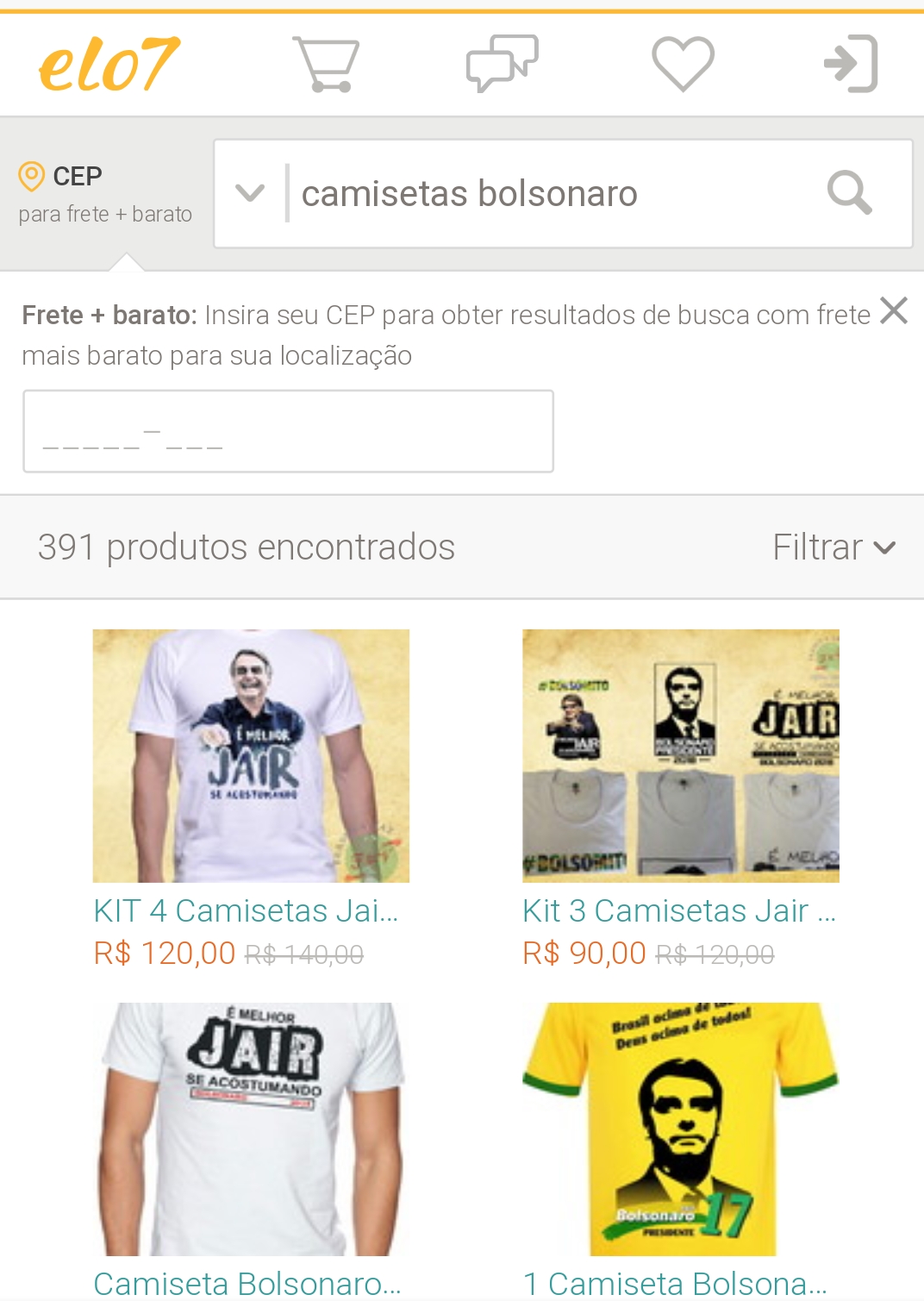Go to the elo7 home page
The width and height of the screenshot is (924, 1301).
click(x=109, y=65)
